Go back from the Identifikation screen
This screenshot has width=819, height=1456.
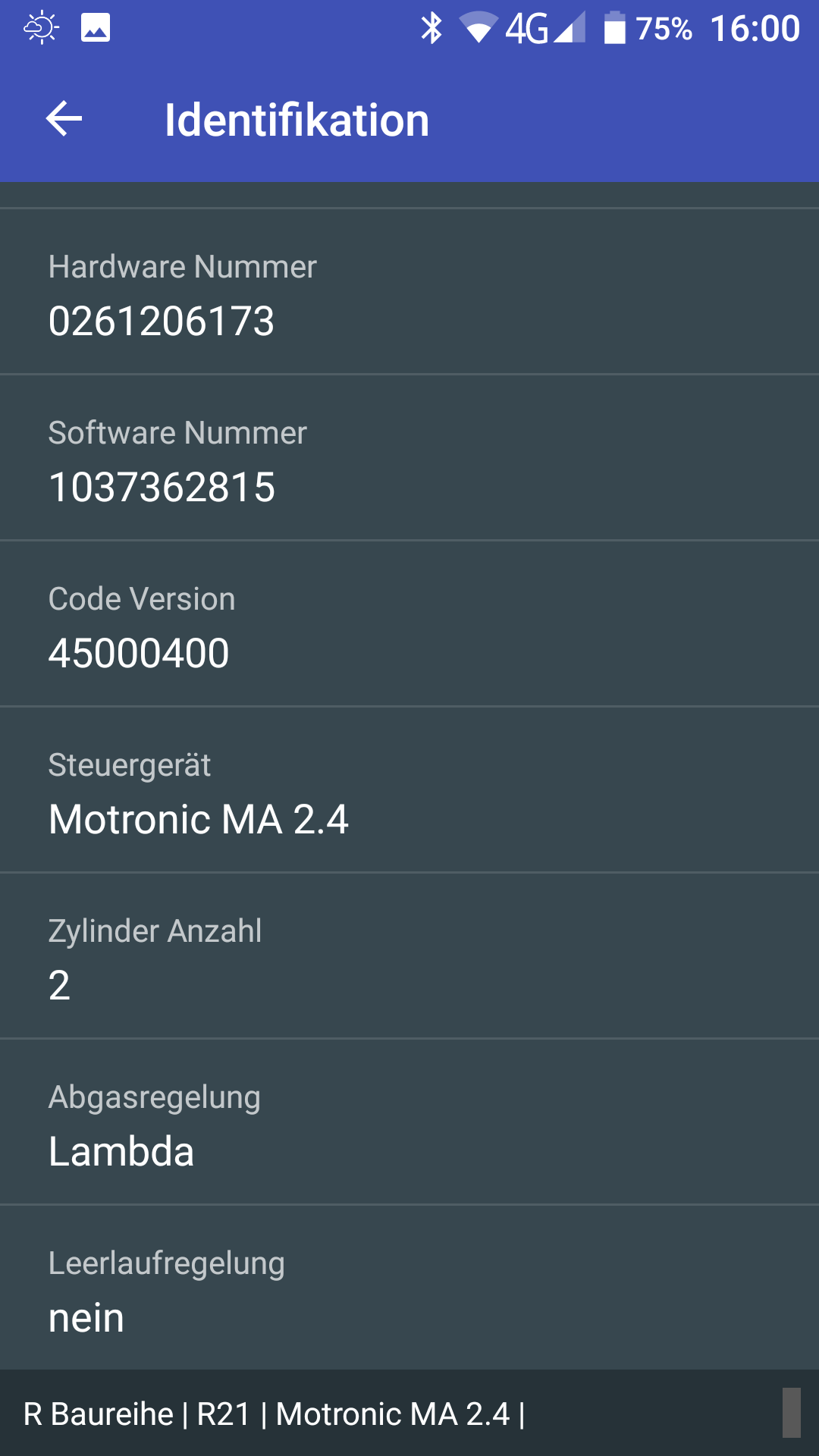(x=64, y=119)
